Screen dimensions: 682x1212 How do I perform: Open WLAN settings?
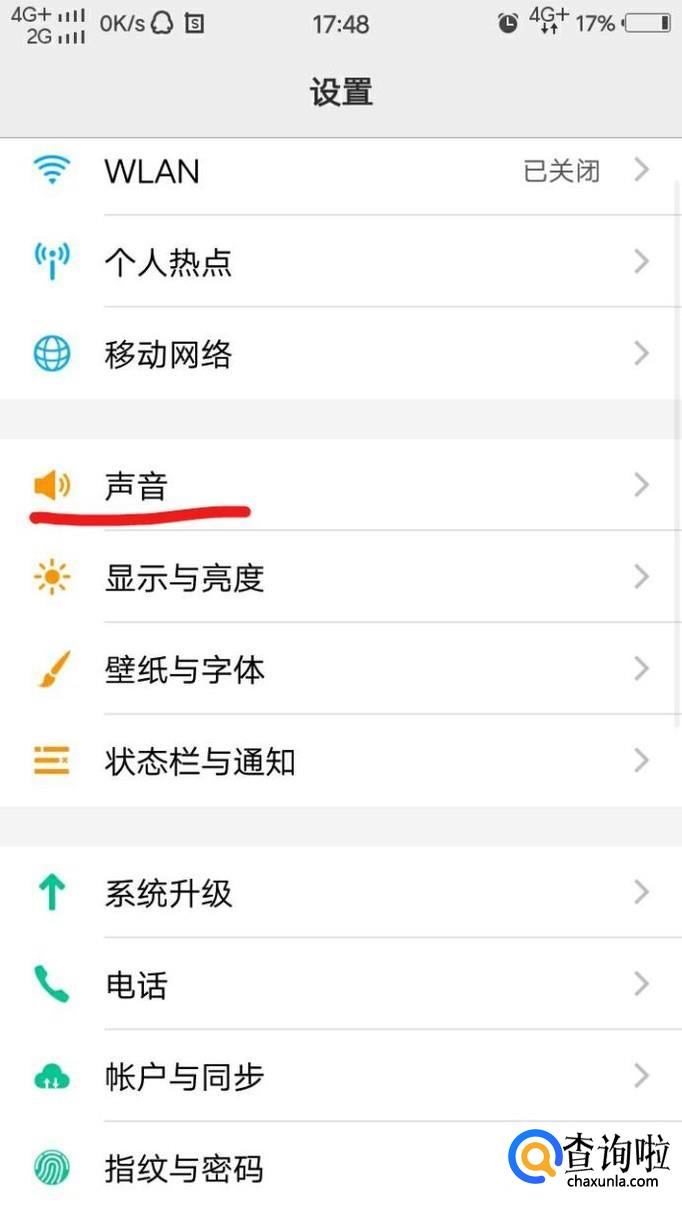coord(340,171)
